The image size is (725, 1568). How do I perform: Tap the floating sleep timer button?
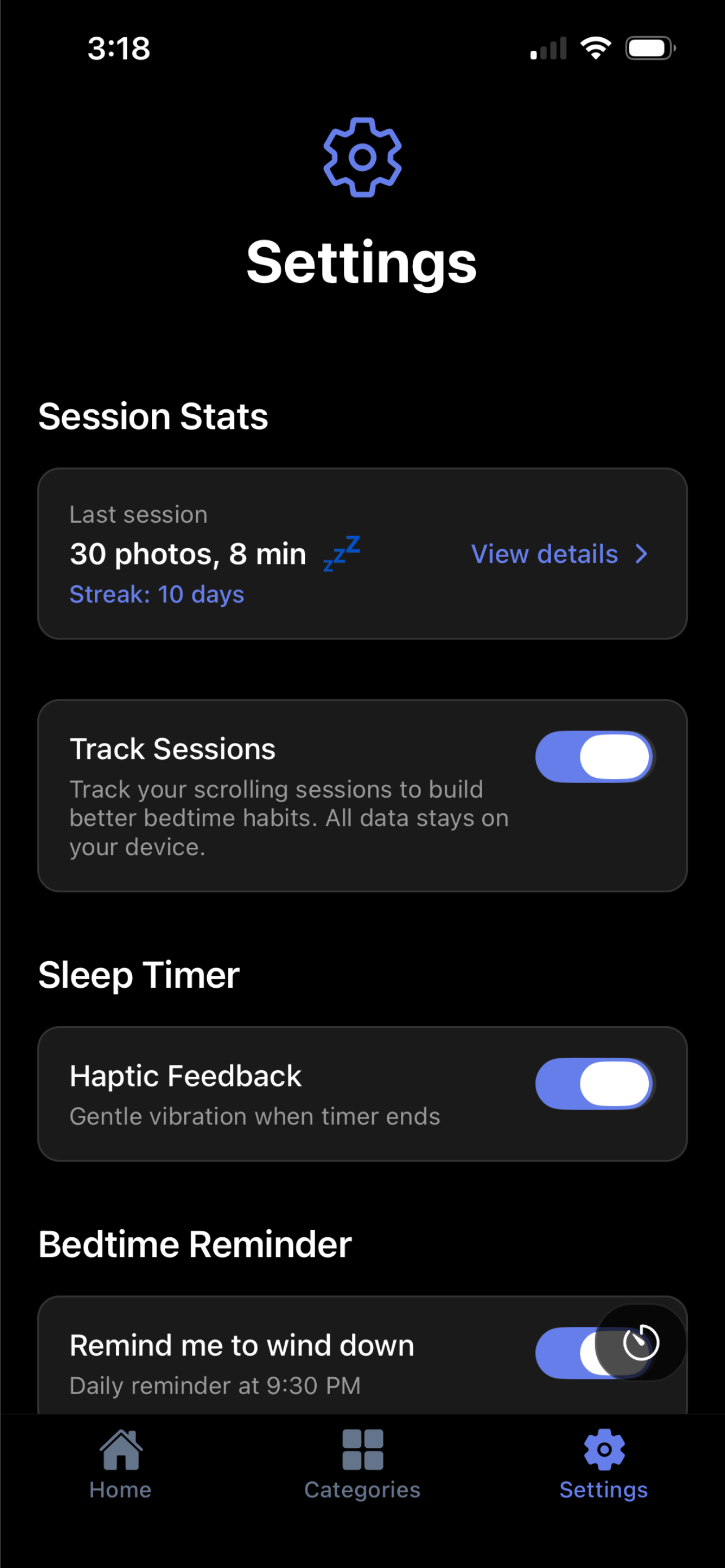click(x=641, y=1342)
